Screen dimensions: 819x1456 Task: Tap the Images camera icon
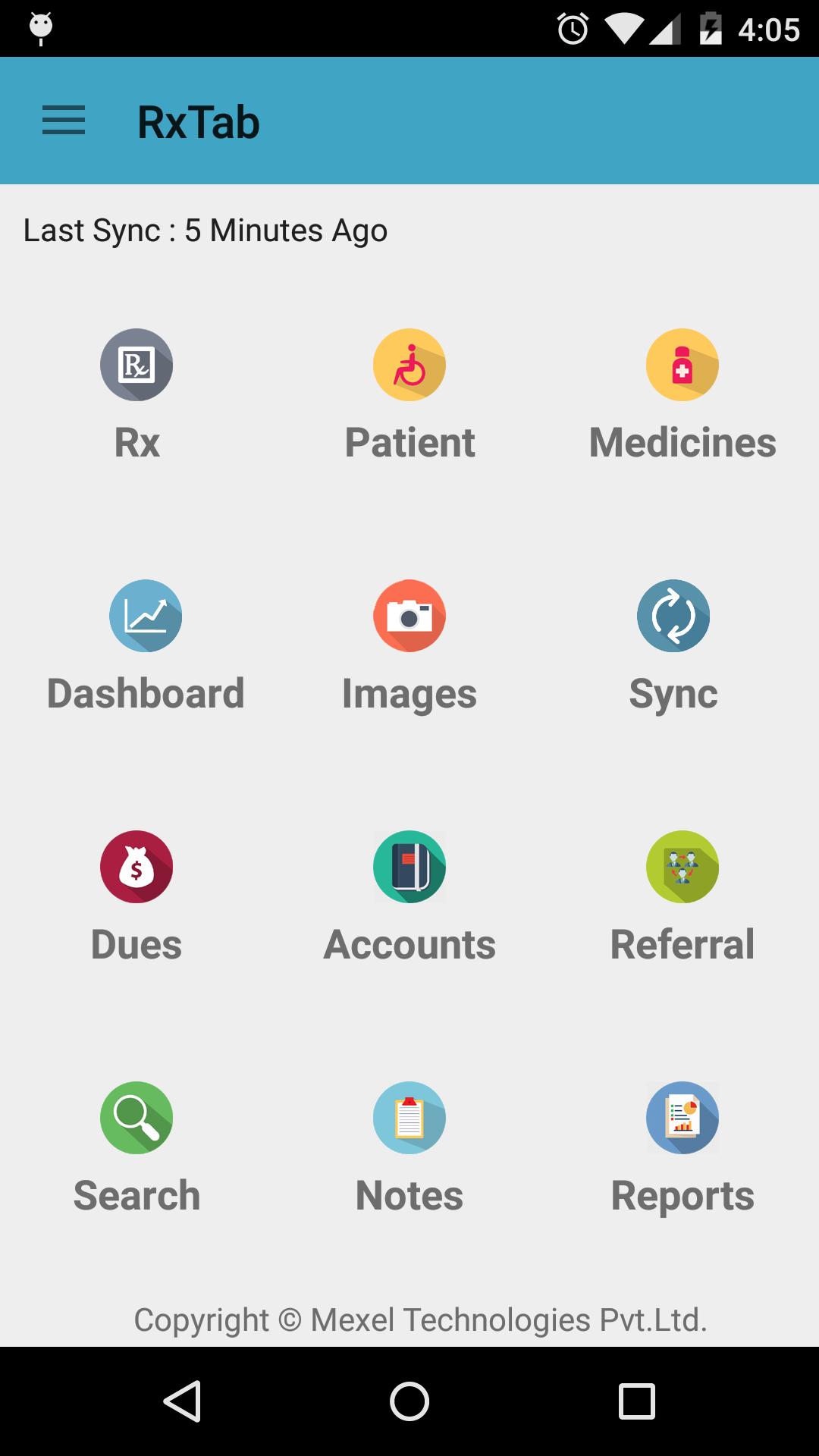point(409,616)
